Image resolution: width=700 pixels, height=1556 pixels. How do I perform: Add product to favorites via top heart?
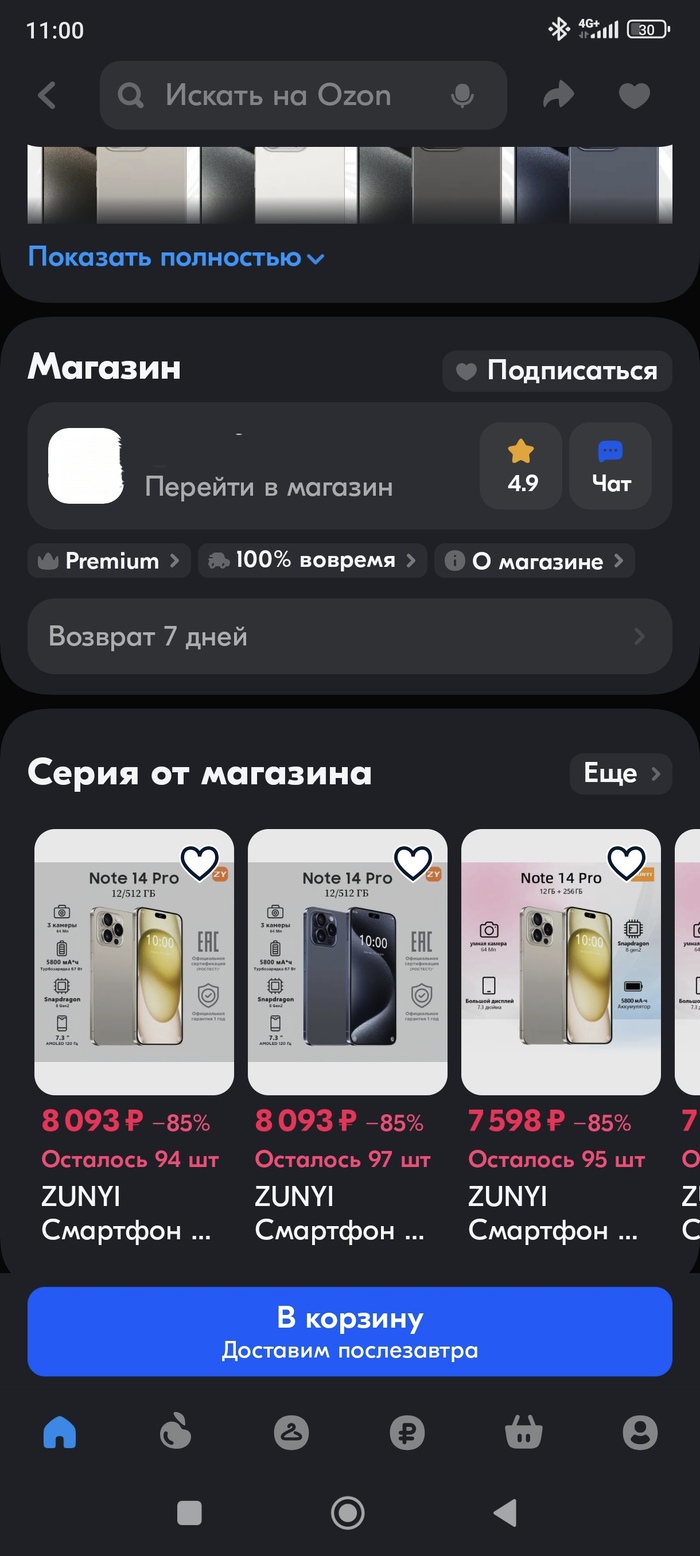click(634, 96)
